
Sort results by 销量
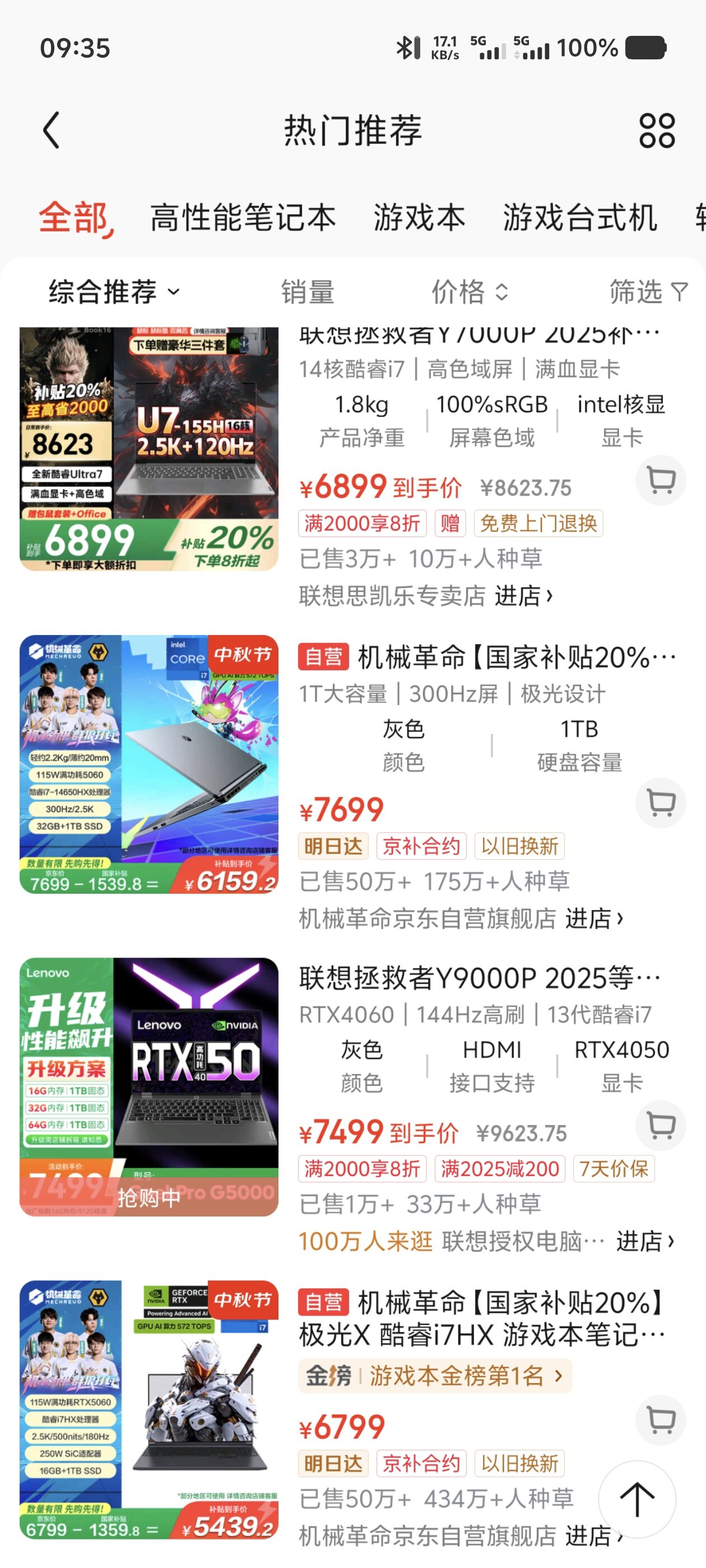click(x=308, y=292)
